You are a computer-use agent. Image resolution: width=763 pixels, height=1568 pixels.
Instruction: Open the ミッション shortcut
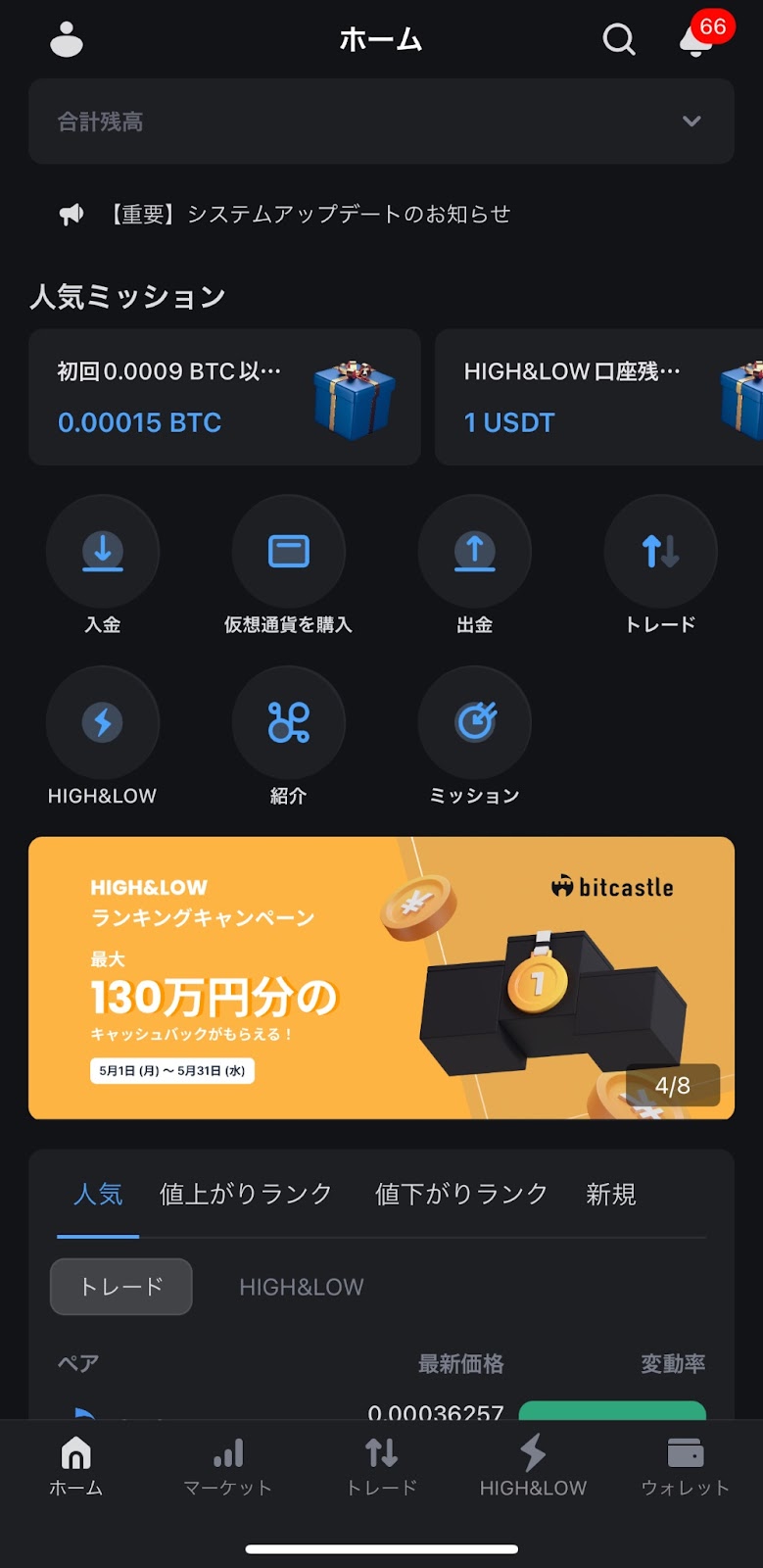(475, 737)
